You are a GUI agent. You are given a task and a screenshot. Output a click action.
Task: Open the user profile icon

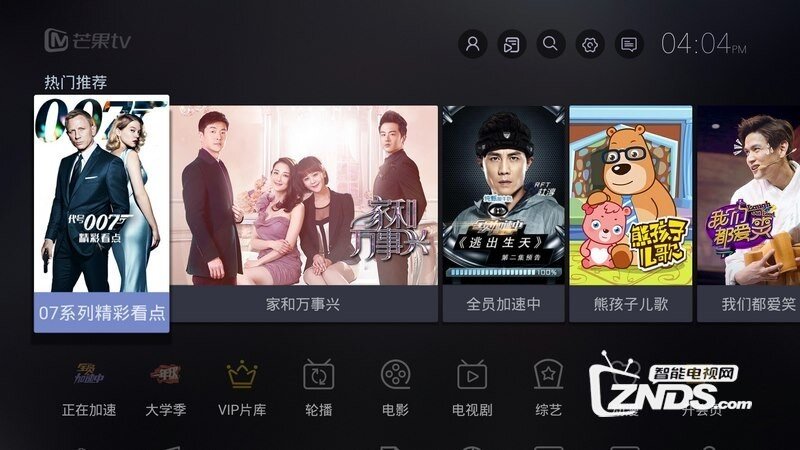[473, 44]
